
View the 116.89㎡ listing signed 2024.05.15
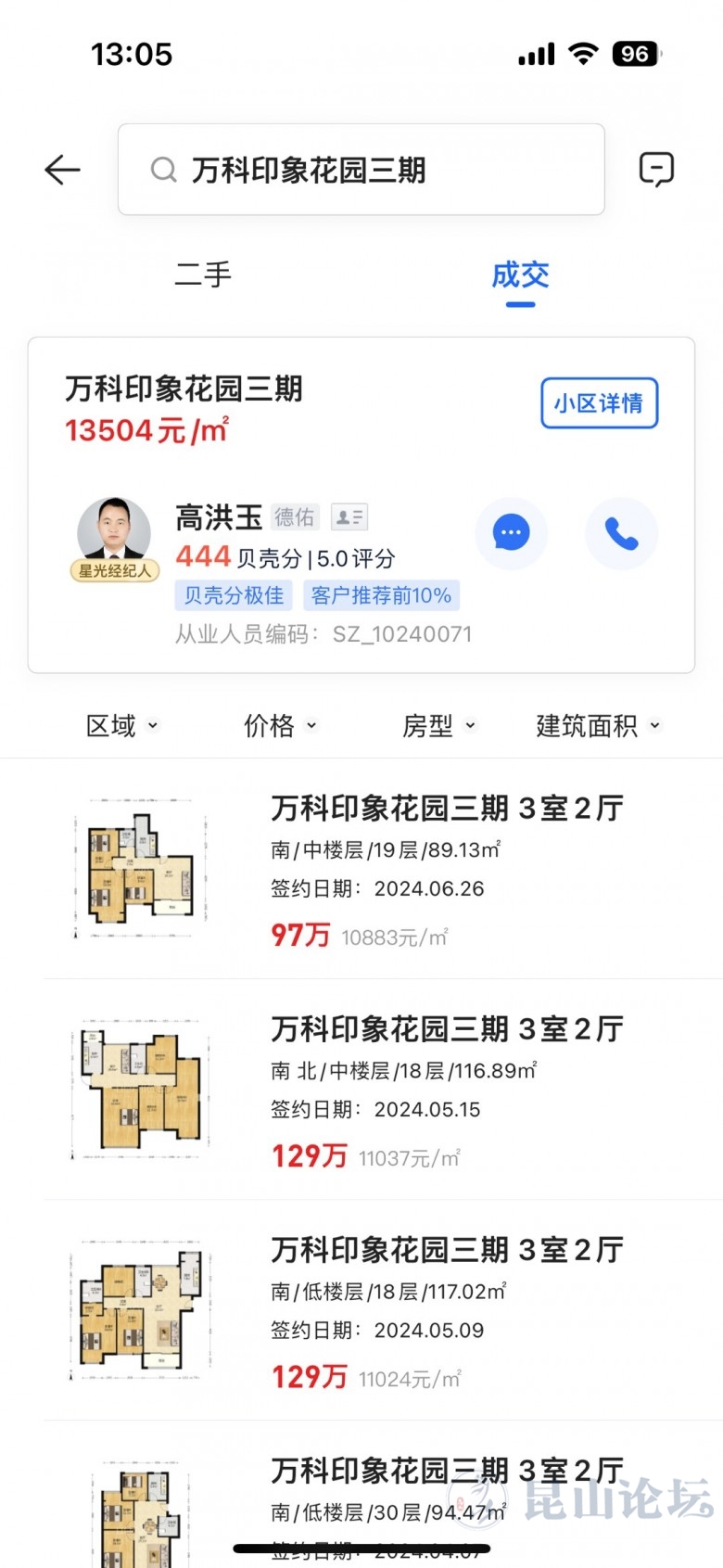tap(446, 1090)
